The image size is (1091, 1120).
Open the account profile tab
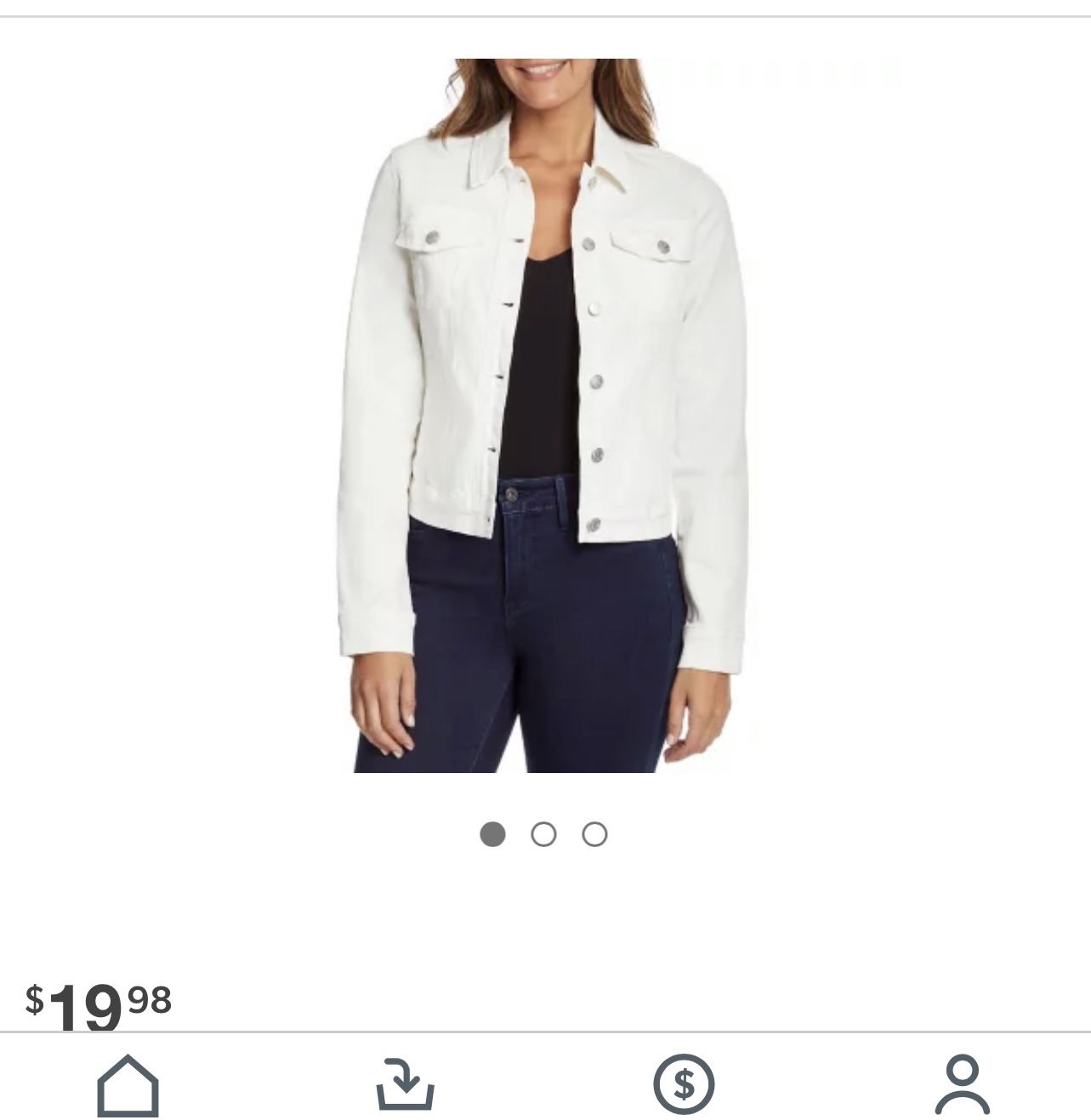tap(962, 1084)
